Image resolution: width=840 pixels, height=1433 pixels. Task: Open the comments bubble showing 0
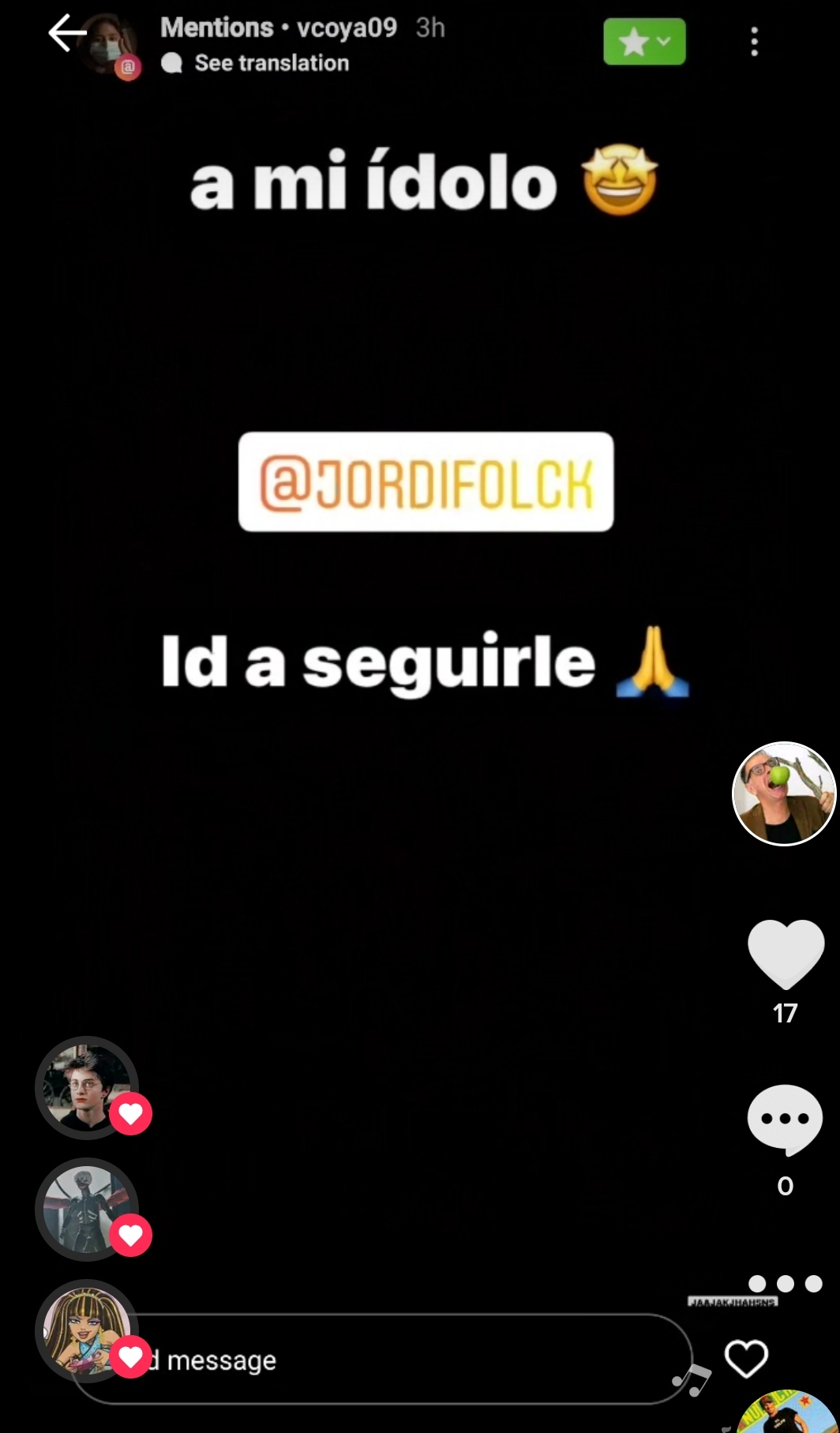784,1120
